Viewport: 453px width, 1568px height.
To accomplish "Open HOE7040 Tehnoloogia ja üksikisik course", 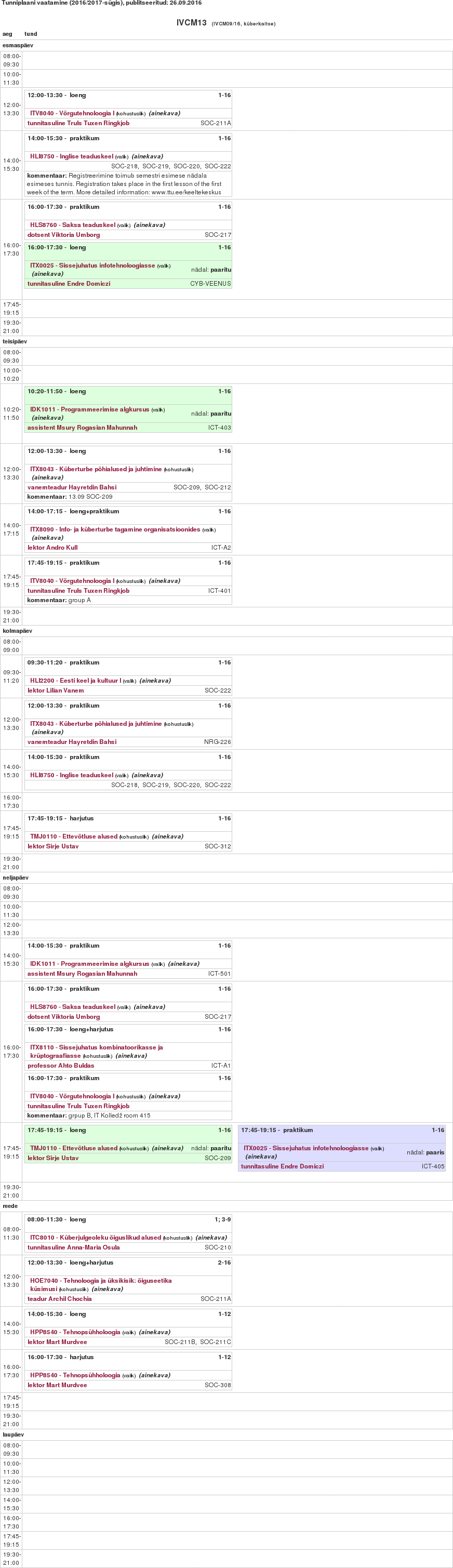I will click(x=100, y=1281).
